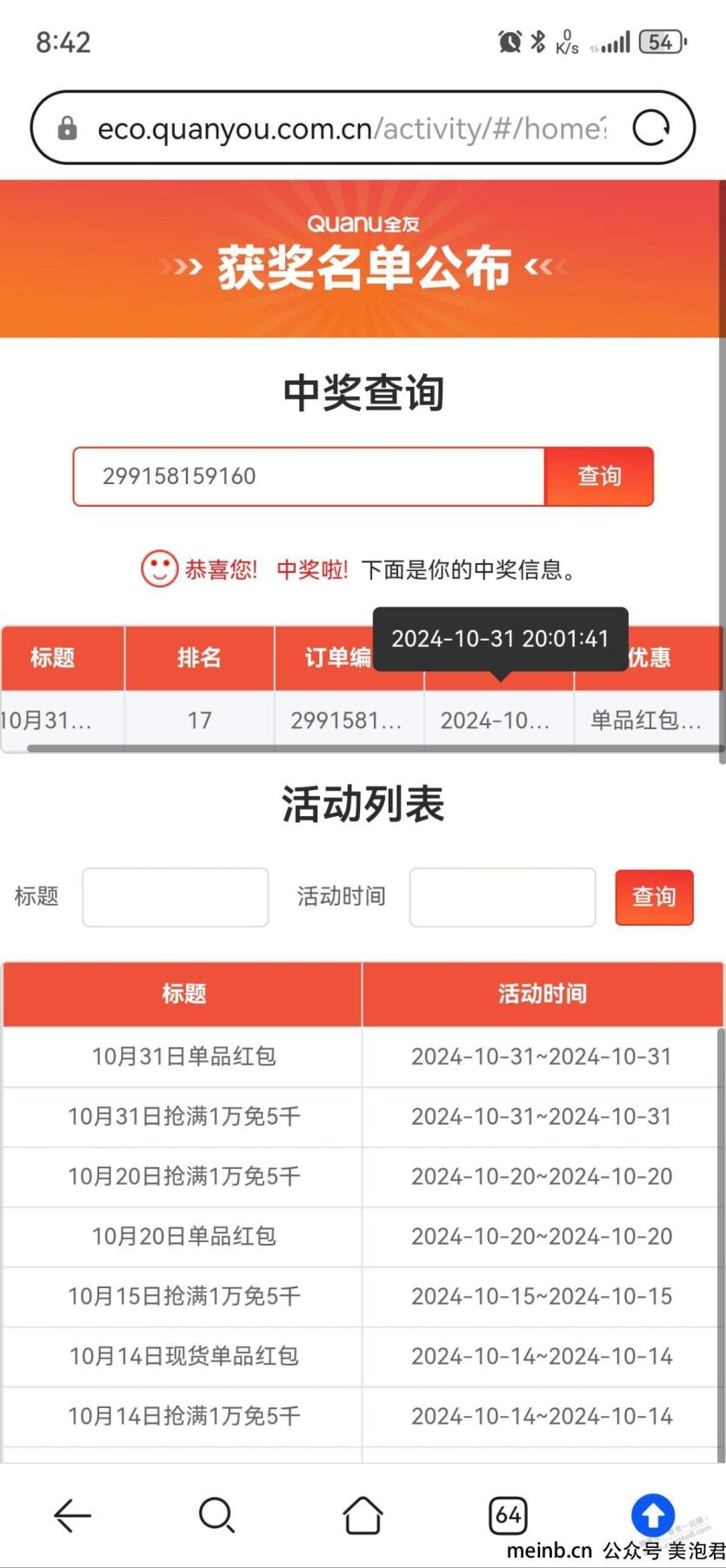Screen dimensions: 726x1568
Task: Open browser search from the bottom bar
Action: coord(216,1515)
